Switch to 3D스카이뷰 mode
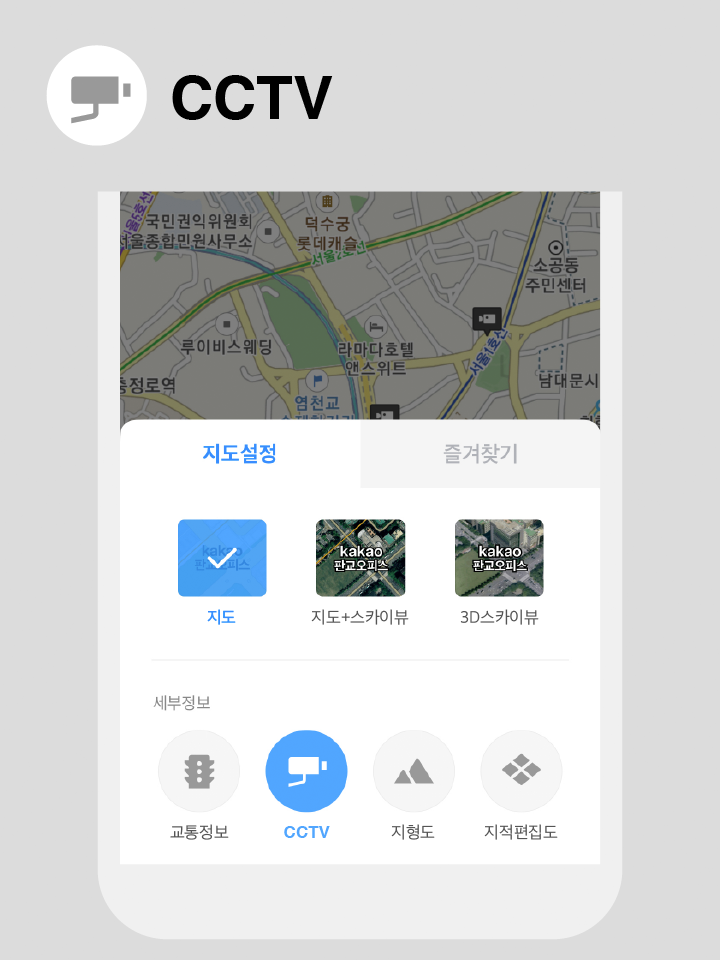The width and height of the screenshot is (720, 960). 499,558
